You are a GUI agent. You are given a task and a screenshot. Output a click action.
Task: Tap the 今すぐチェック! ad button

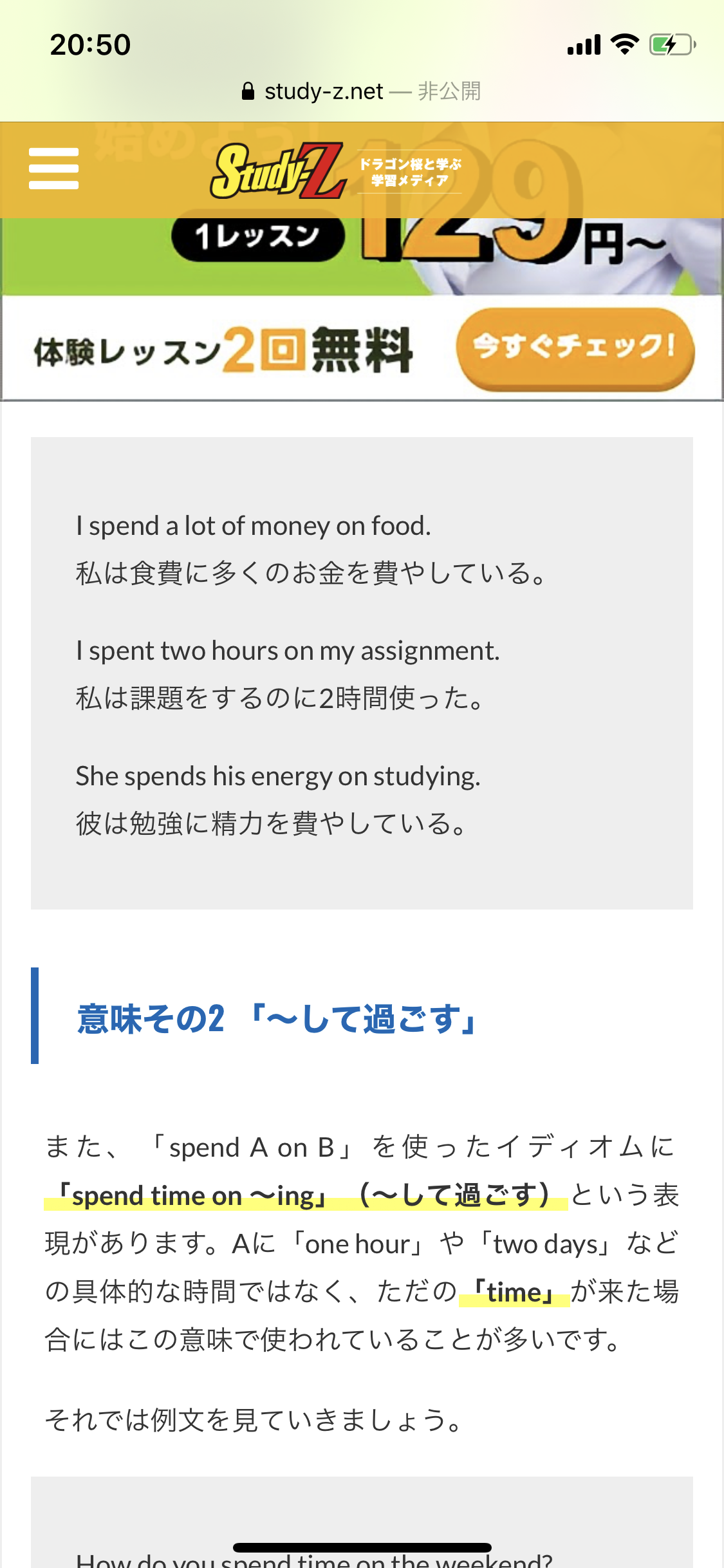pyautogui.click(x=575, y=349)
